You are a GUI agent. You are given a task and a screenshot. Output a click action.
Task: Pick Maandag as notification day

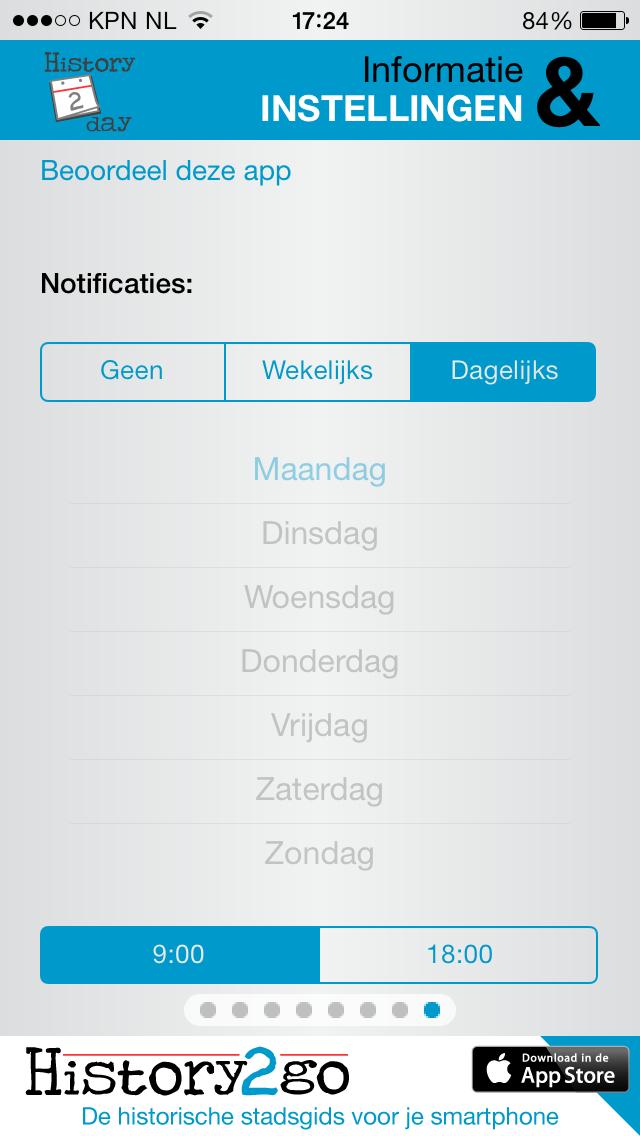click(x=320, y=469)
